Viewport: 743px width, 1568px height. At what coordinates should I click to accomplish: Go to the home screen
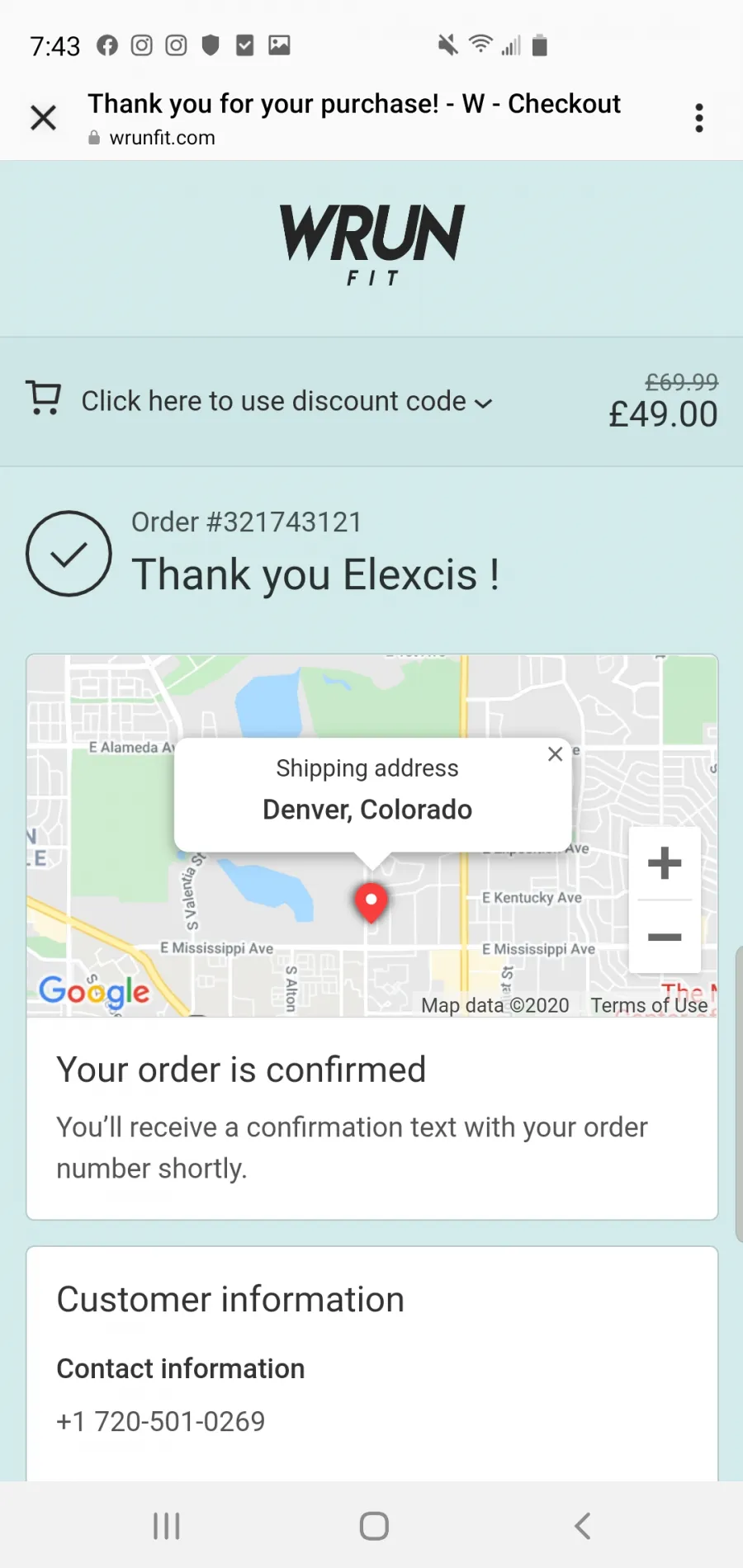tap(374, 1526)
